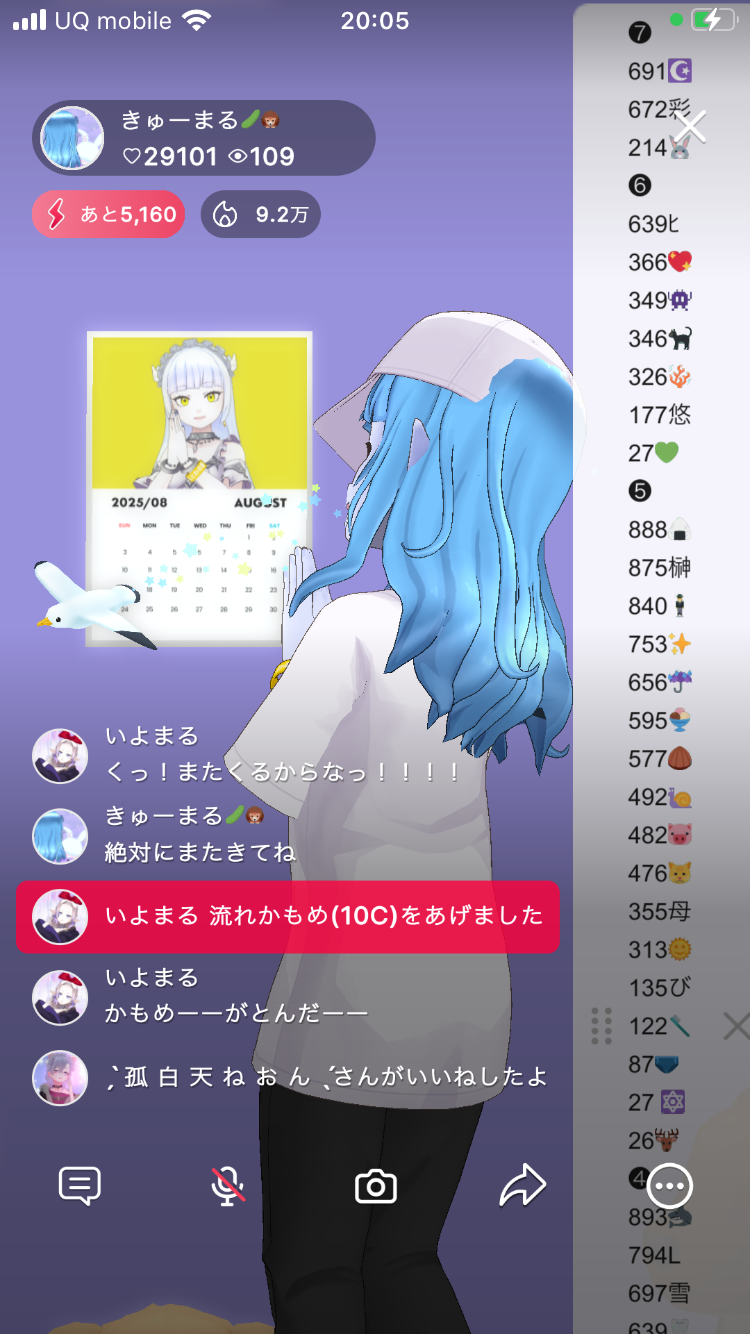Tap the あと5,160 rank badge
Screen dimensions: 750x1334
[108, 214]
